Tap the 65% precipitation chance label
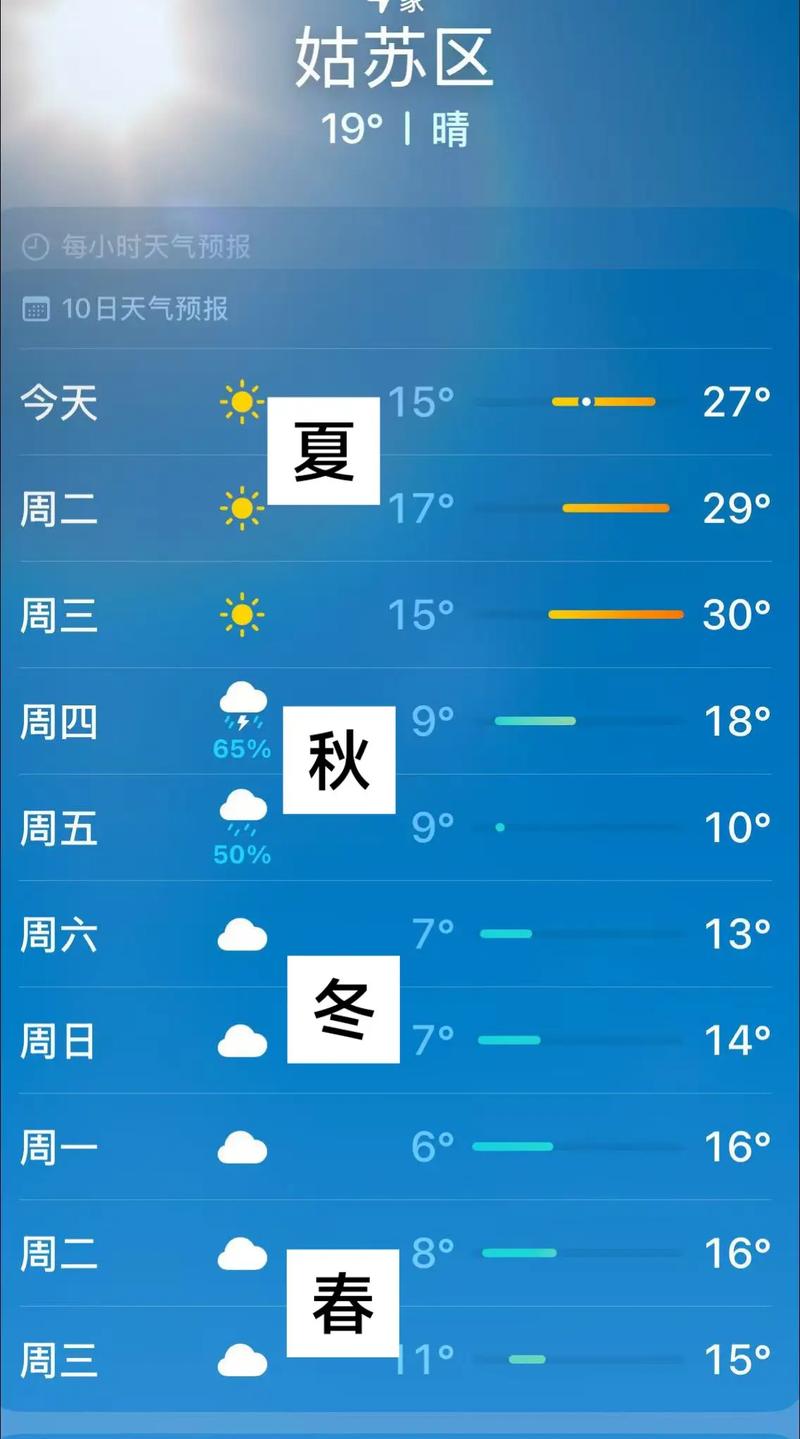This screenshot has width=800, height=1439. 241,748
